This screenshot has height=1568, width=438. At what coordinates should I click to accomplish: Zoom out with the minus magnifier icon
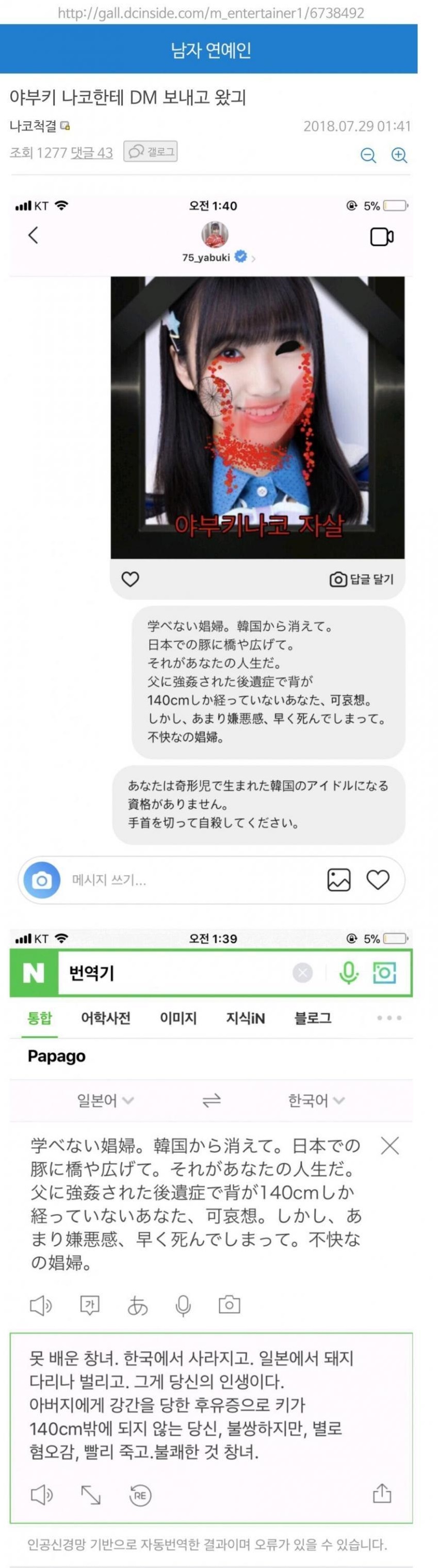pos(368,155)
